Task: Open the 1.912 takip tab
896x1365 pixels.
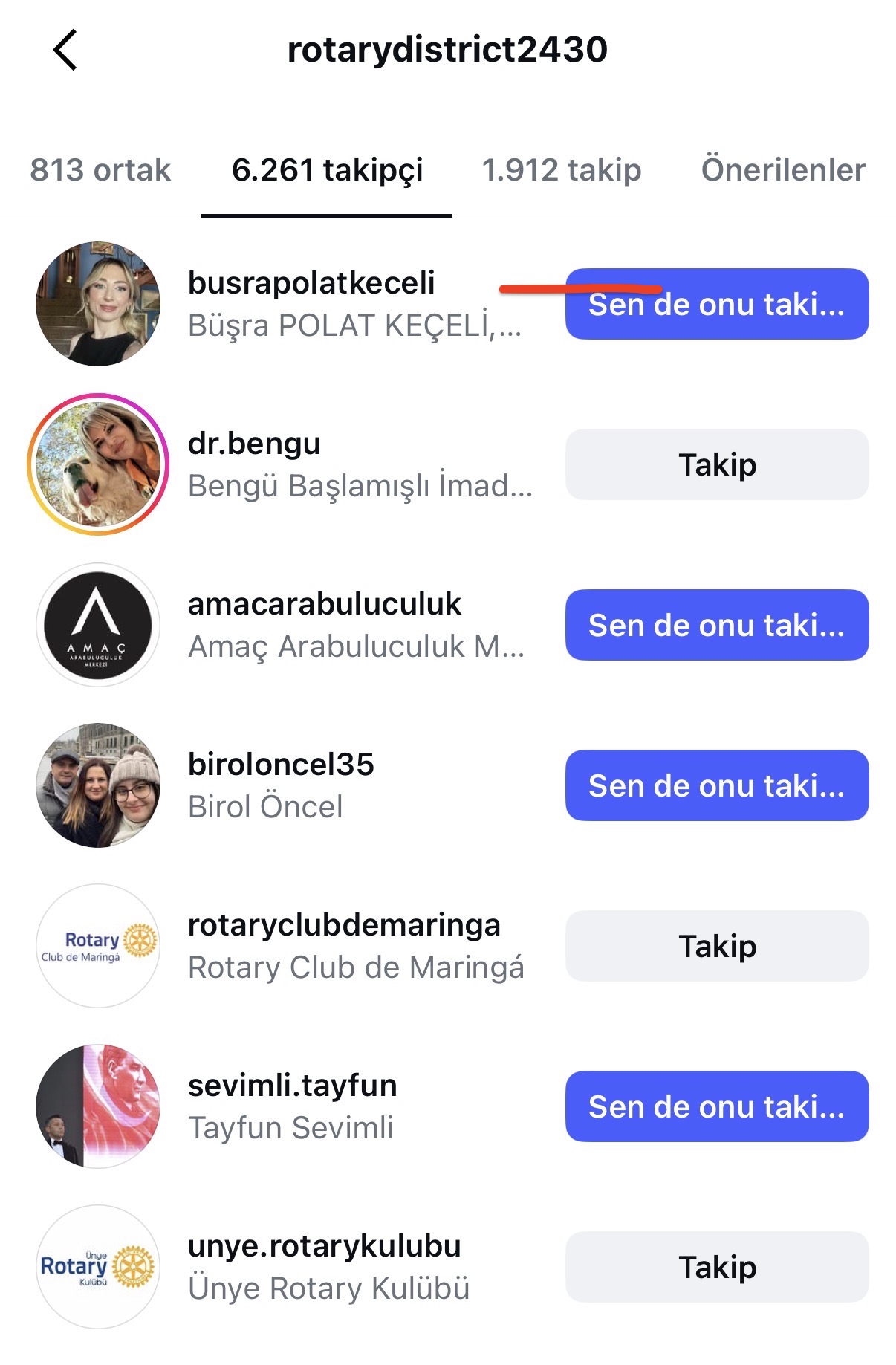Action: click(x=562, y=170)
